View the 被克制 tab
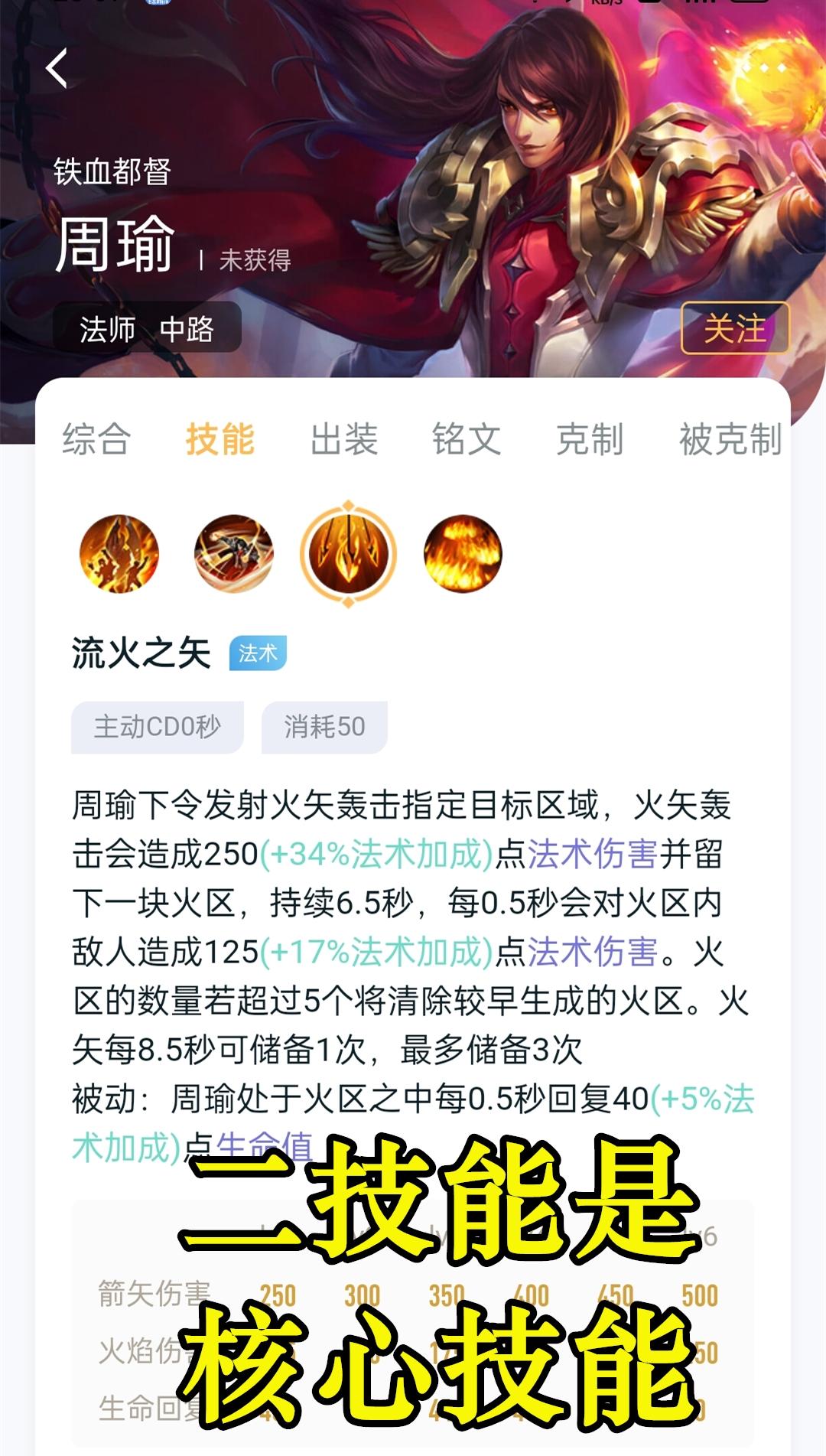 click(x=730, y=439)
